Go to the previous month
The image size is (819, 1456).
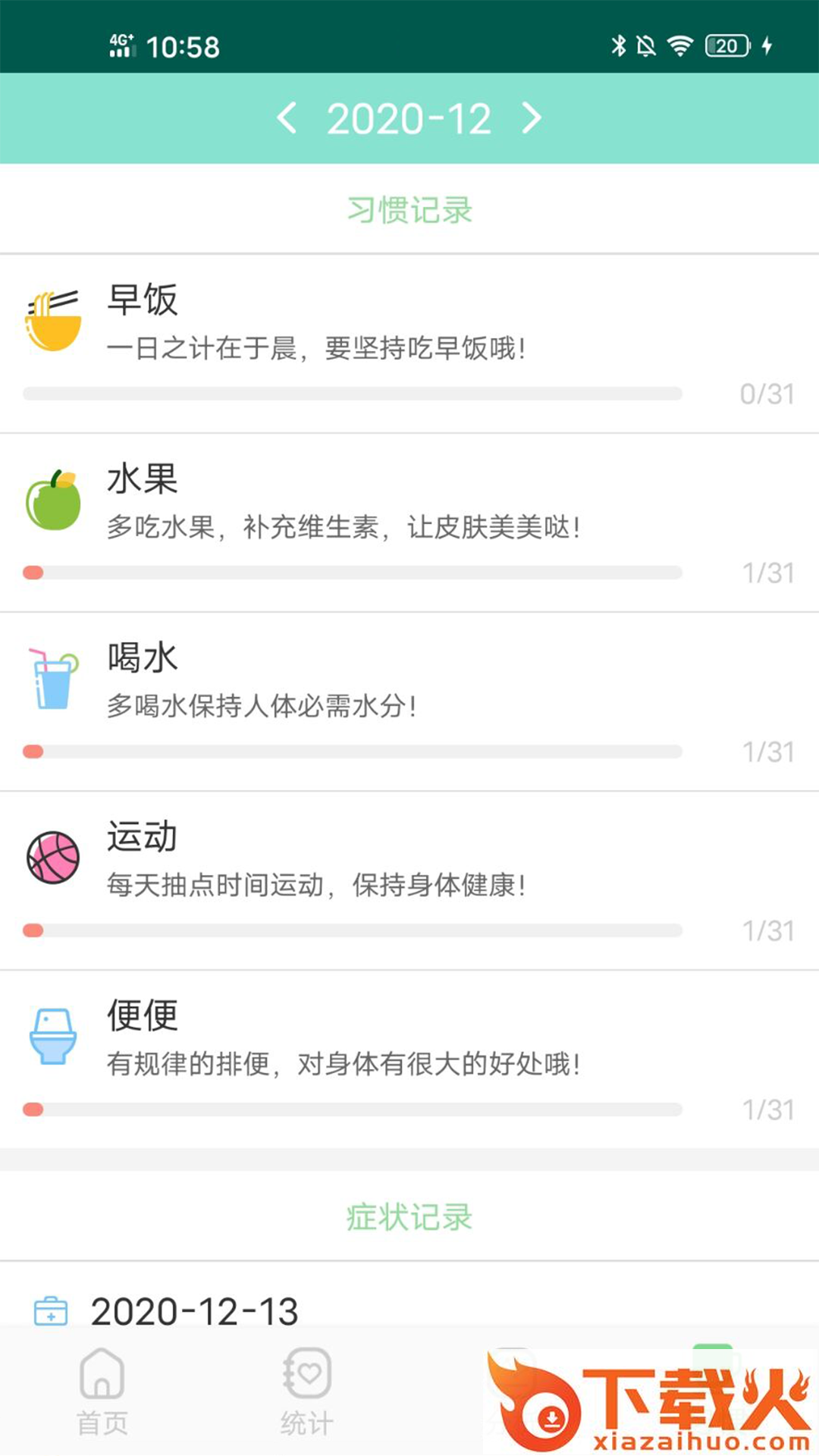[x=287, y=118]
